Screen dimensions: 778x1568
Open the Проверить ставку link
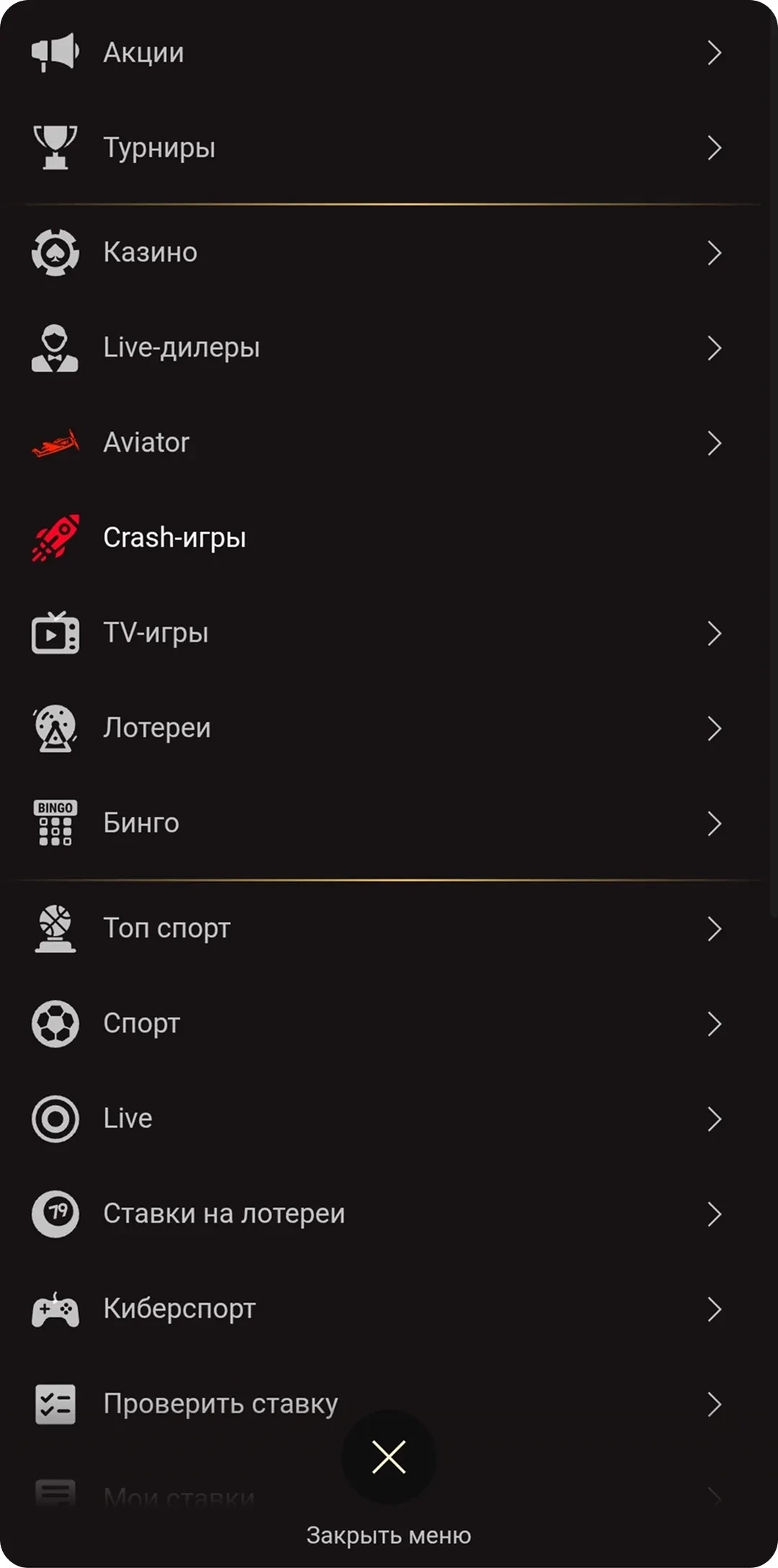click(220, 1404)
